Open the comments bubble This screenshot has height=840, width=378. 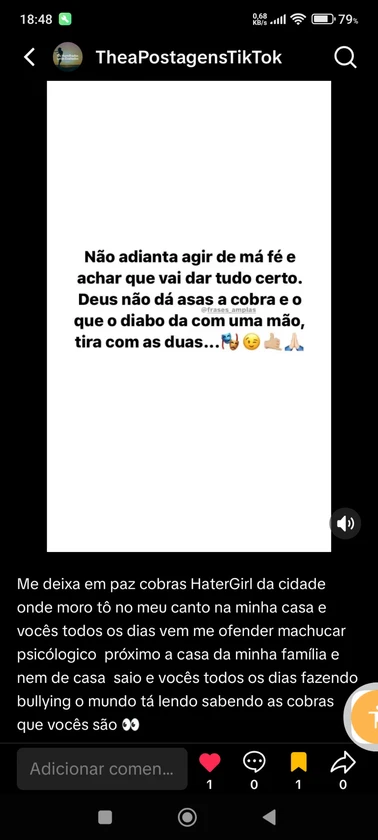click(254, 762)
